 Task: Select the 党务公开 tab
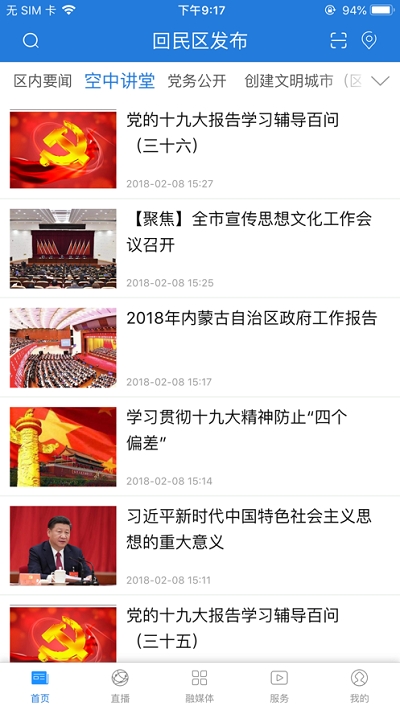[197, 81]
